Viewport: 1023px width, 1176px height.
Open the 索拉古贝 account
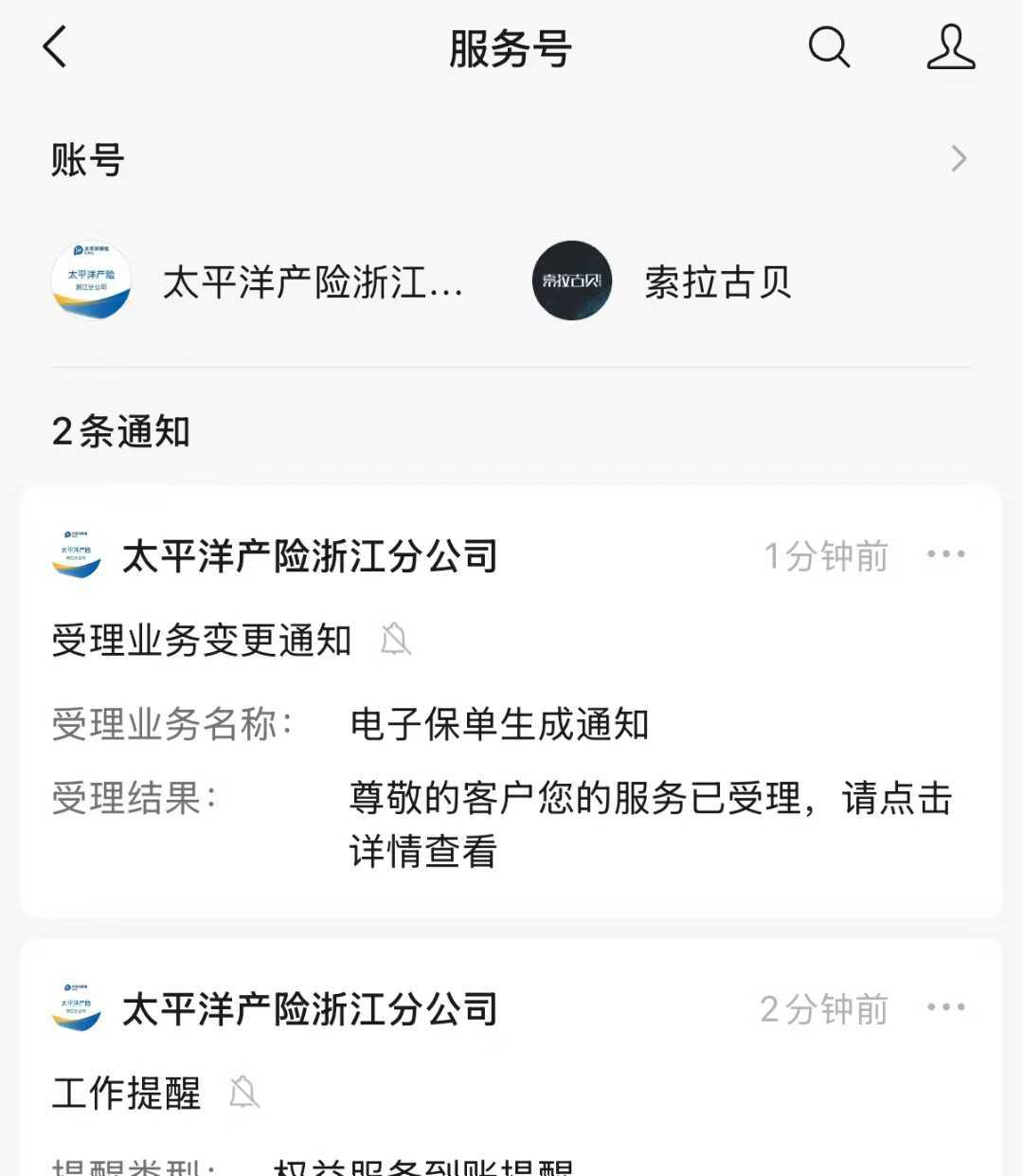(663, 281)
